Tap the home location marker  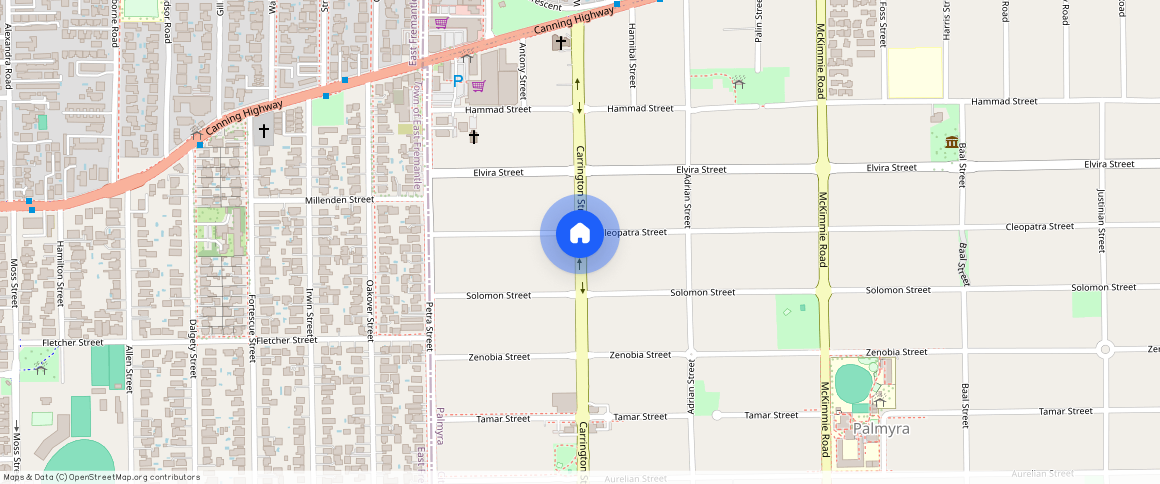click(x=579, y=234)
